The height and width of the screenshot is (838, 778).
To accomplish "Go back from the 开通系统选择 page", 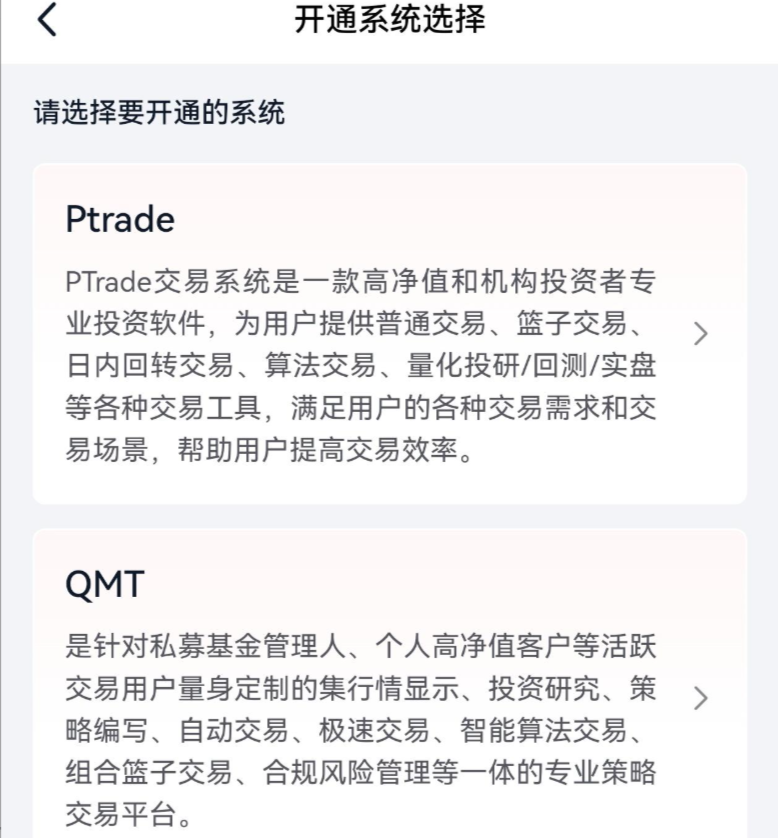I will tap(47, 22).
